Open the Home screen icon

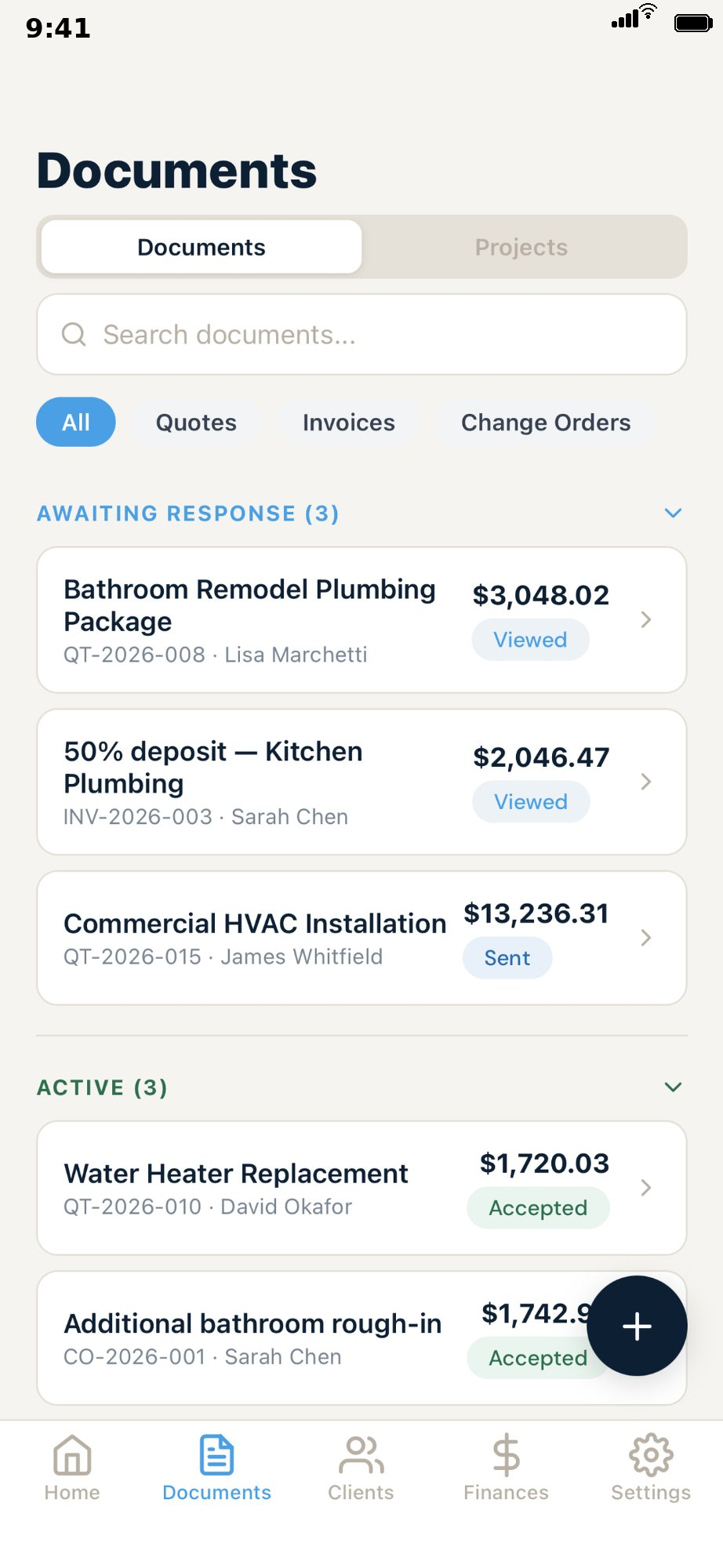coord(71,1468)
